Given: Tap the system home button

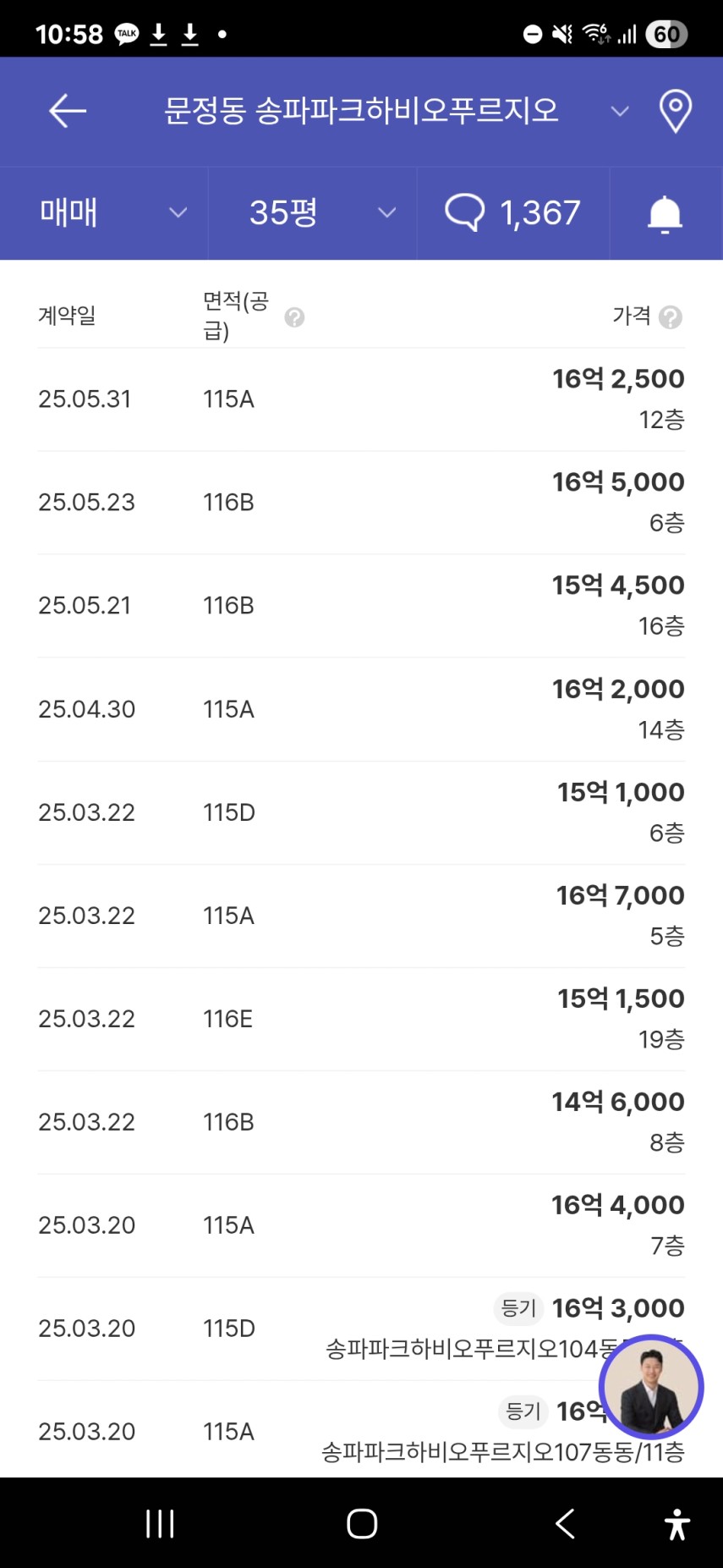Looking at the screenshot, I should (x=362, y=1523).
